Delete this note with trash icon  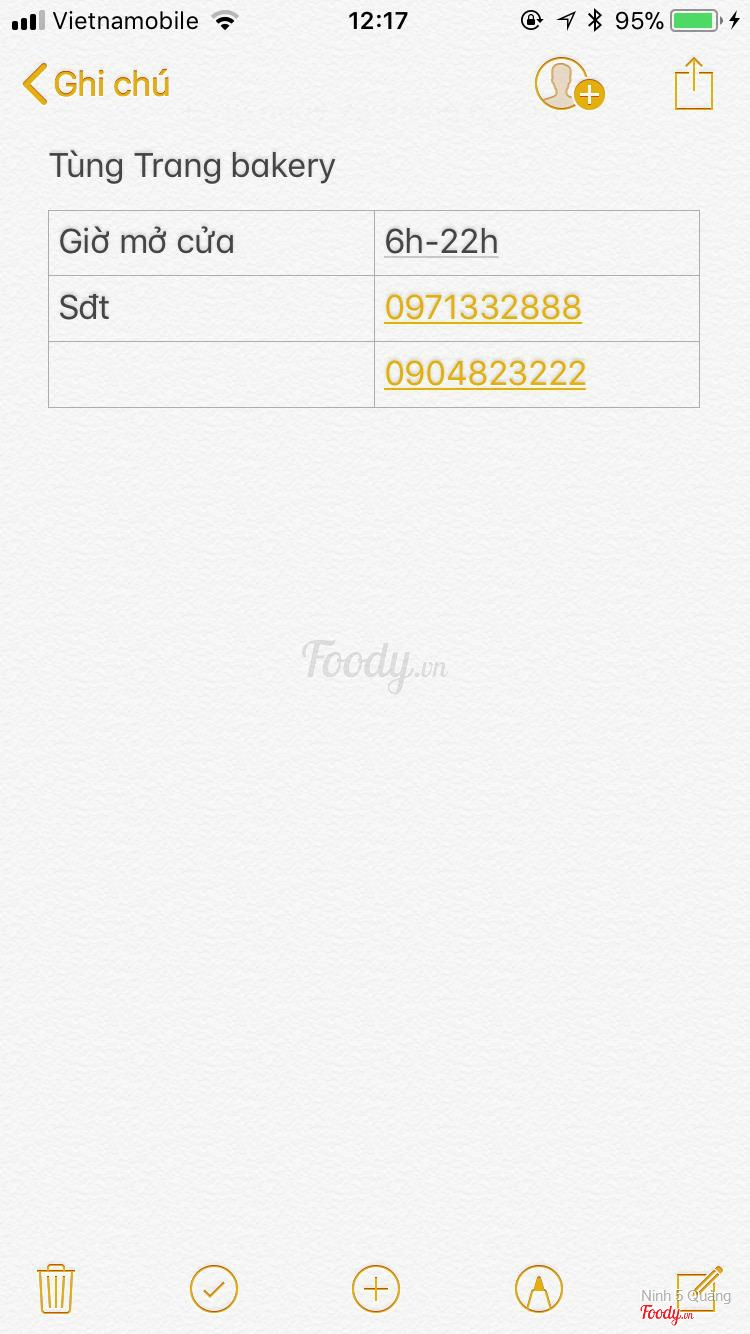coord(56,1288)
